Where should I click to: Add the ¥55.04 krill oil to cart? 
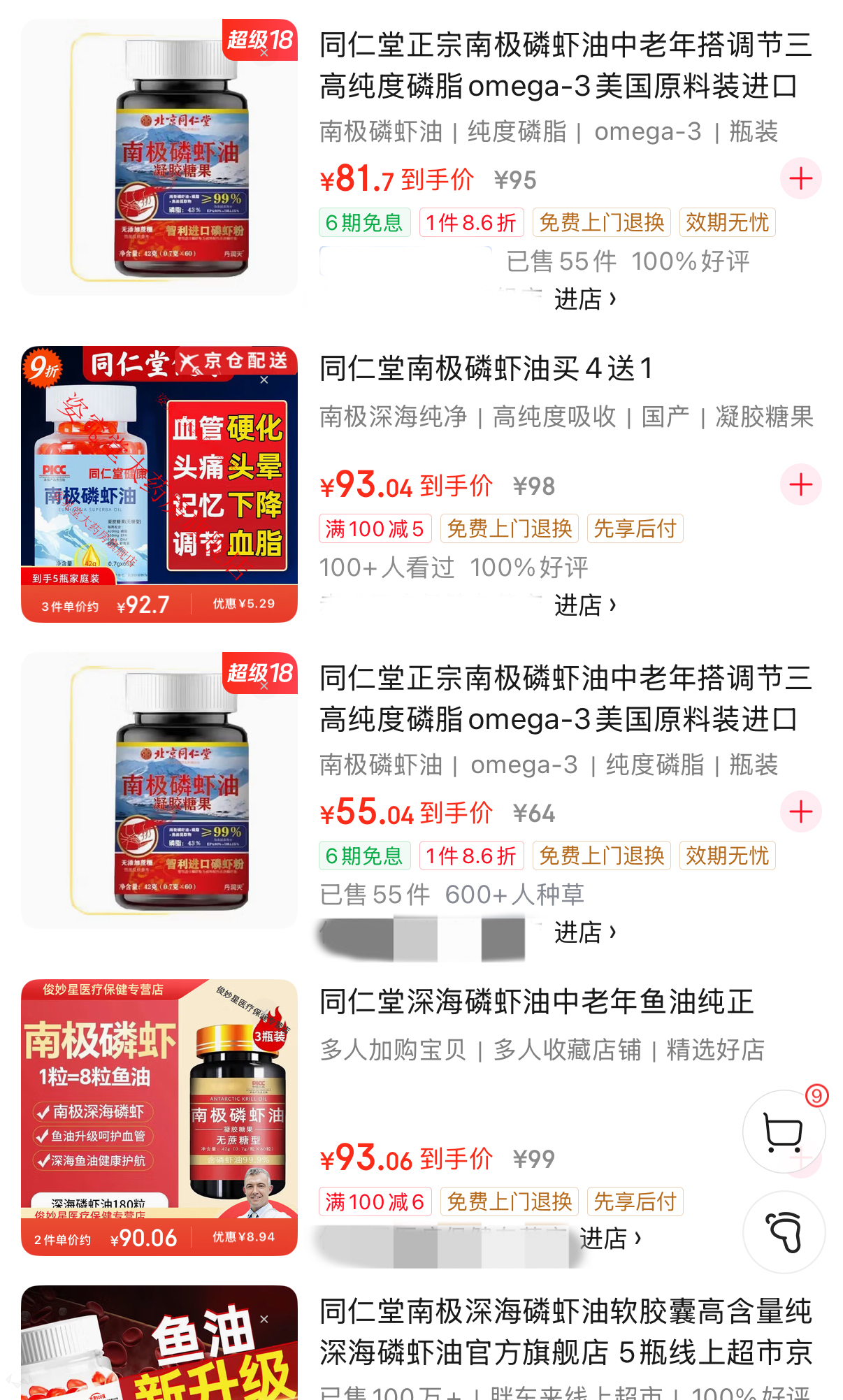(x=800, y=811)
